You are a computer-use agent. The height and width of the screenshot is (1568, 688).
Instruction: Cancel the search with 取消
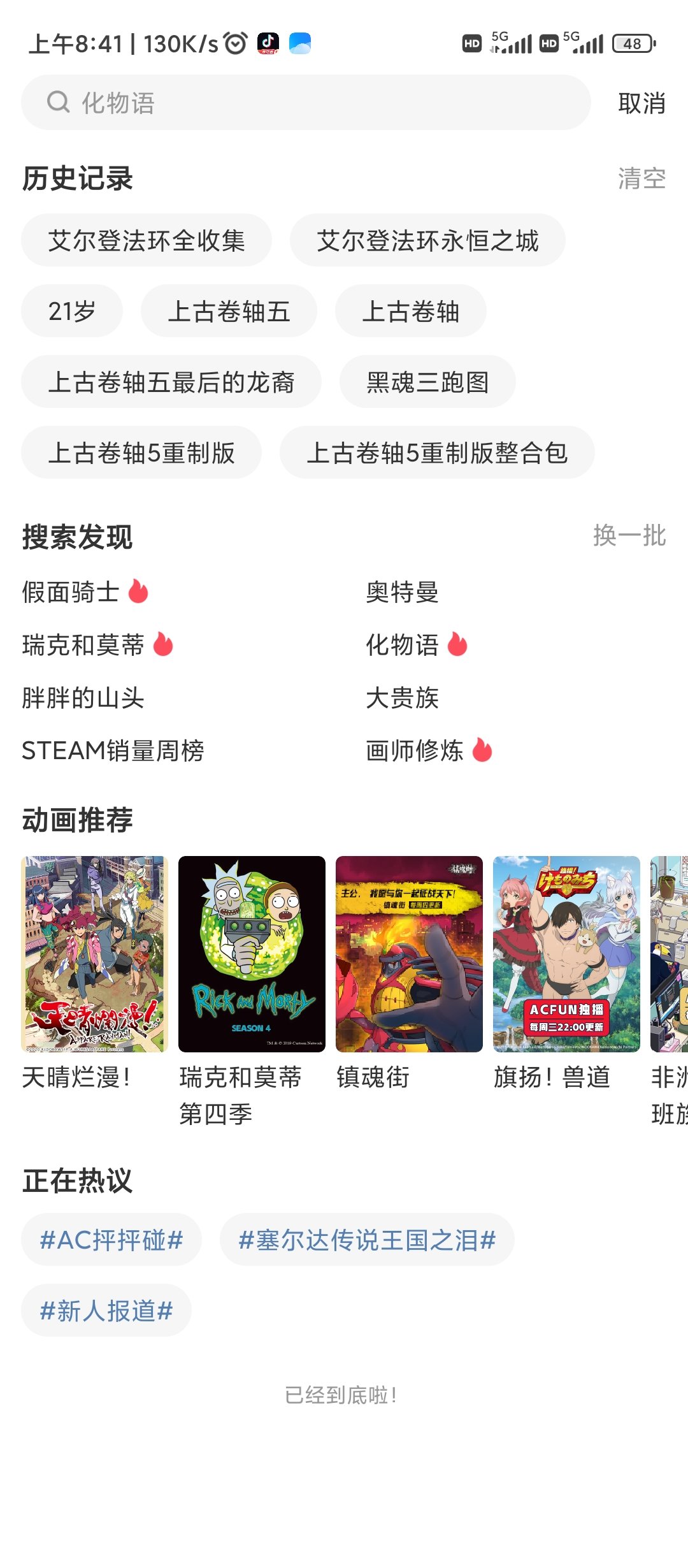click(x=641, y=103)
